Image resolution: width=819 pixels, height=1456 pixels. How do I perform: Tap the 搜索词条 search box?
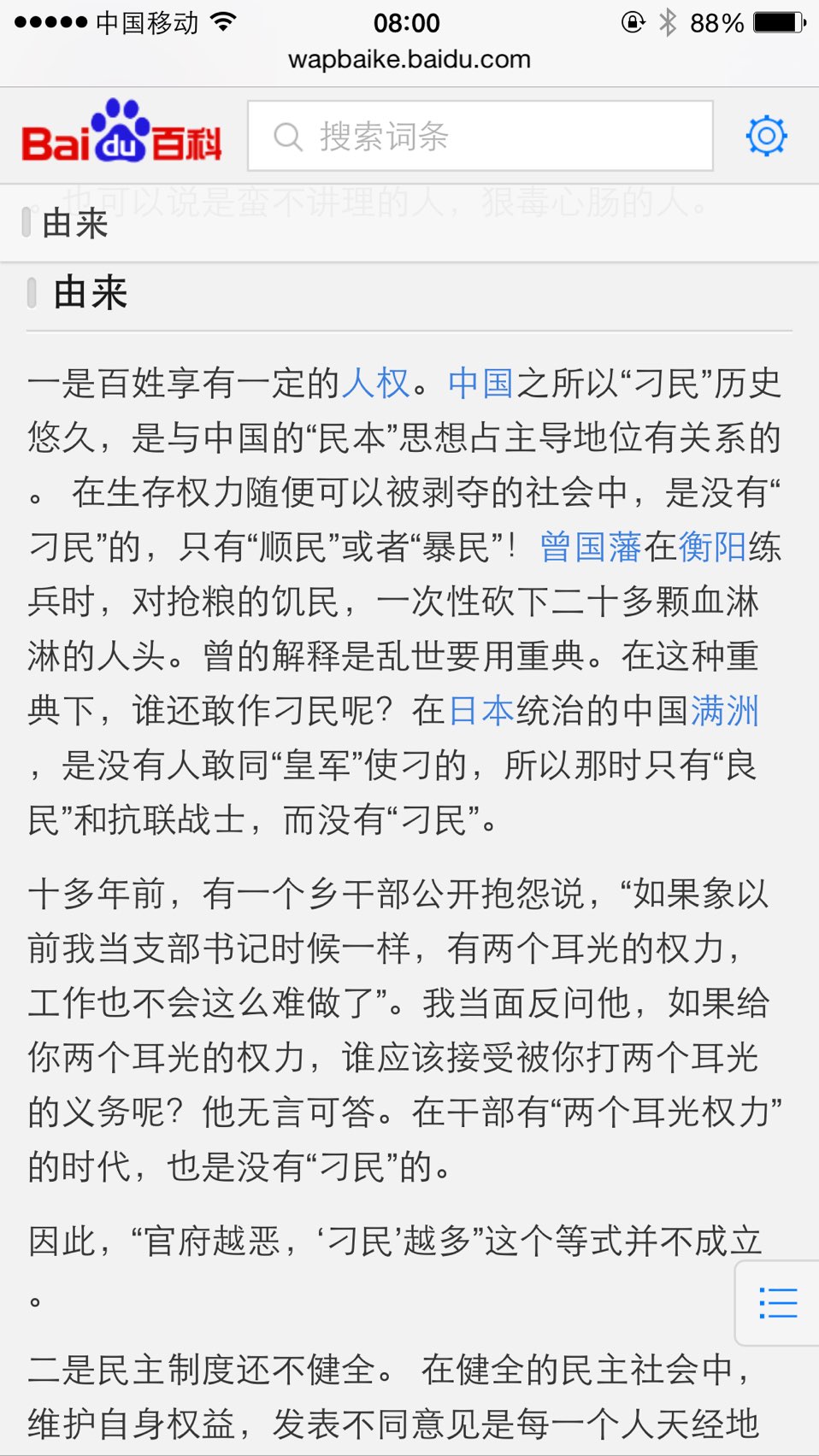coord(480,136)
